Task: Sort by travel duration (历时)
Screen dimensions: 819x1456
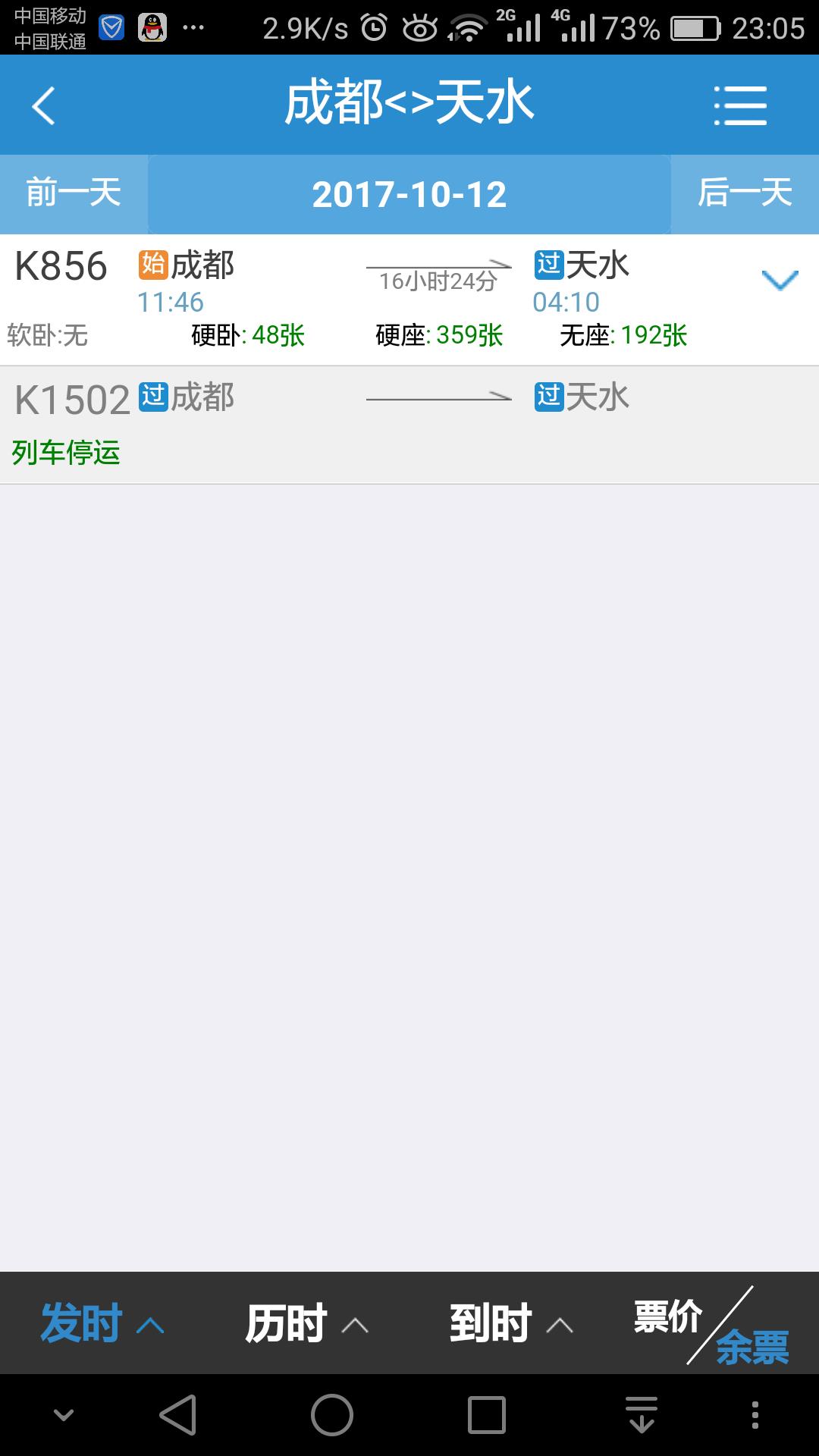Action: click(x=307, y=1323)
